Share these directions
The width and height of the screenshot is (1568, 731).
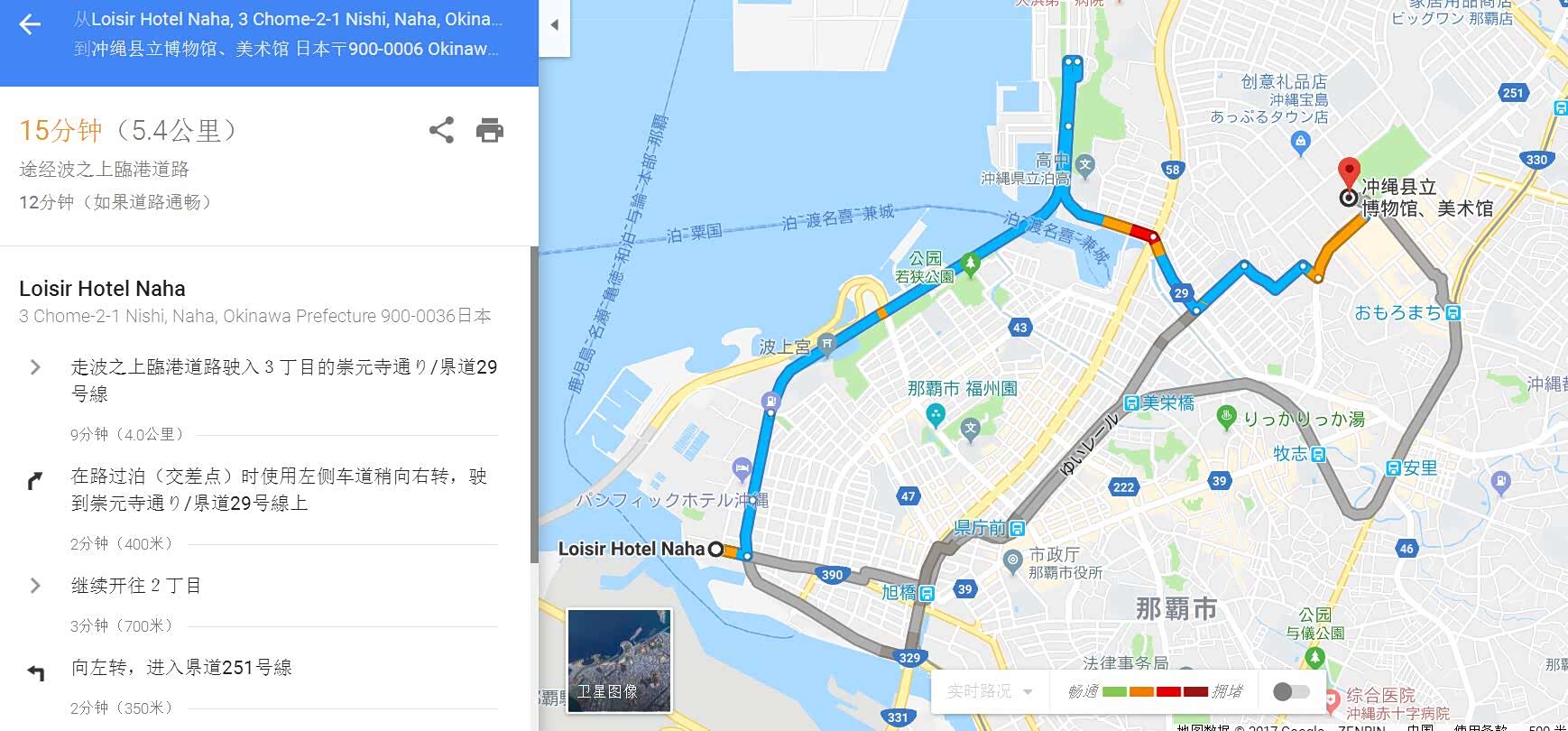tap(441, 130)
